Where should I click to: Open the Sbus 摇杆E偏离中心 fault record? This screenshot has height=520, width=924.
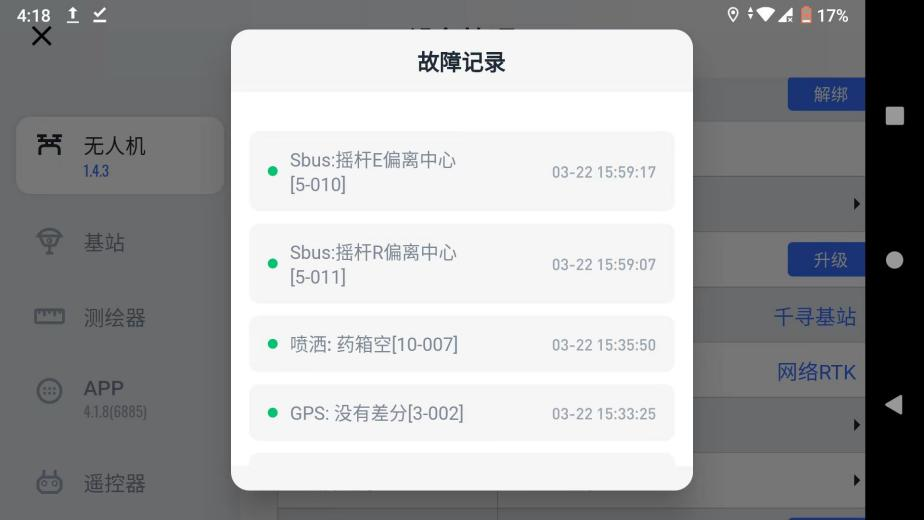click(461, 172)
